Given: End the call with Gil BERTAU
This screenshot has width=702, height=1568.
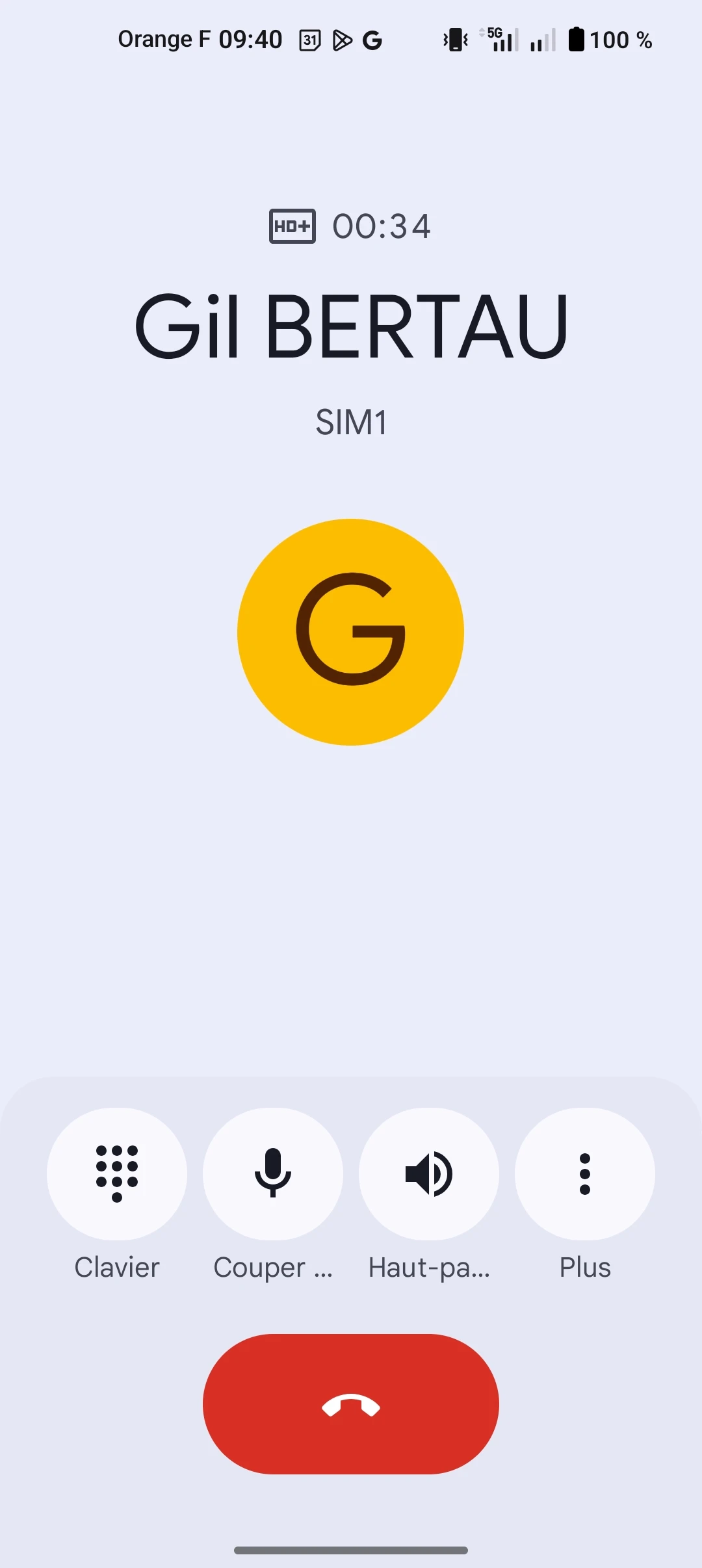Looking at the screenshot, I should pyautogui.click(x=351, y=1404).
